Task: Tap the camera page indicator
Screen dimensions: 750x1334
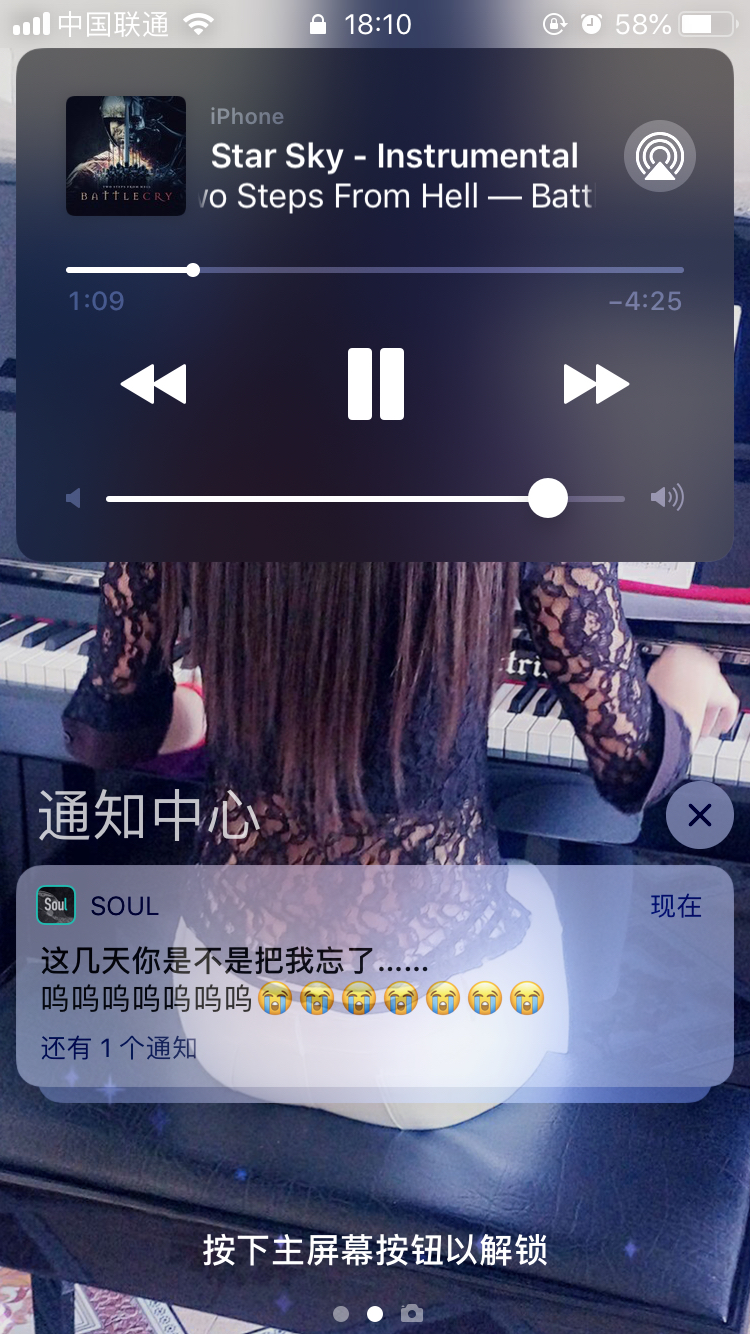Action: pos(411,1313)
